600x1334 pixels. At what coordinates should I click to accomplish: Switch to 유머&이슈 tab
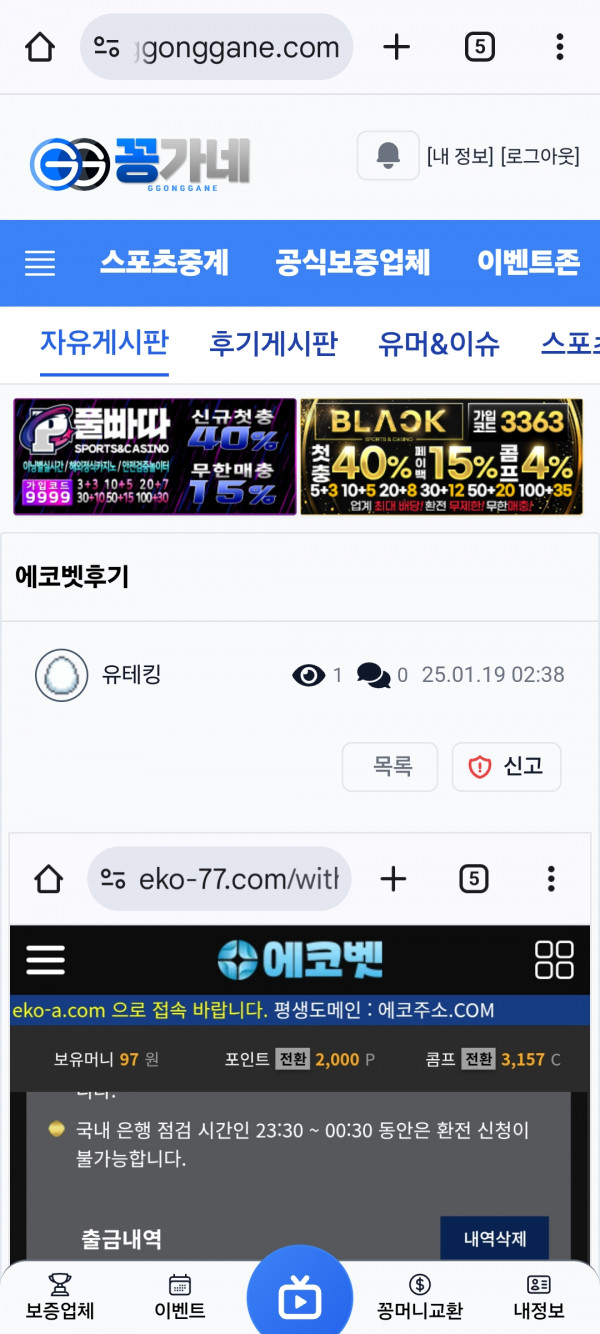click(439, 344)
